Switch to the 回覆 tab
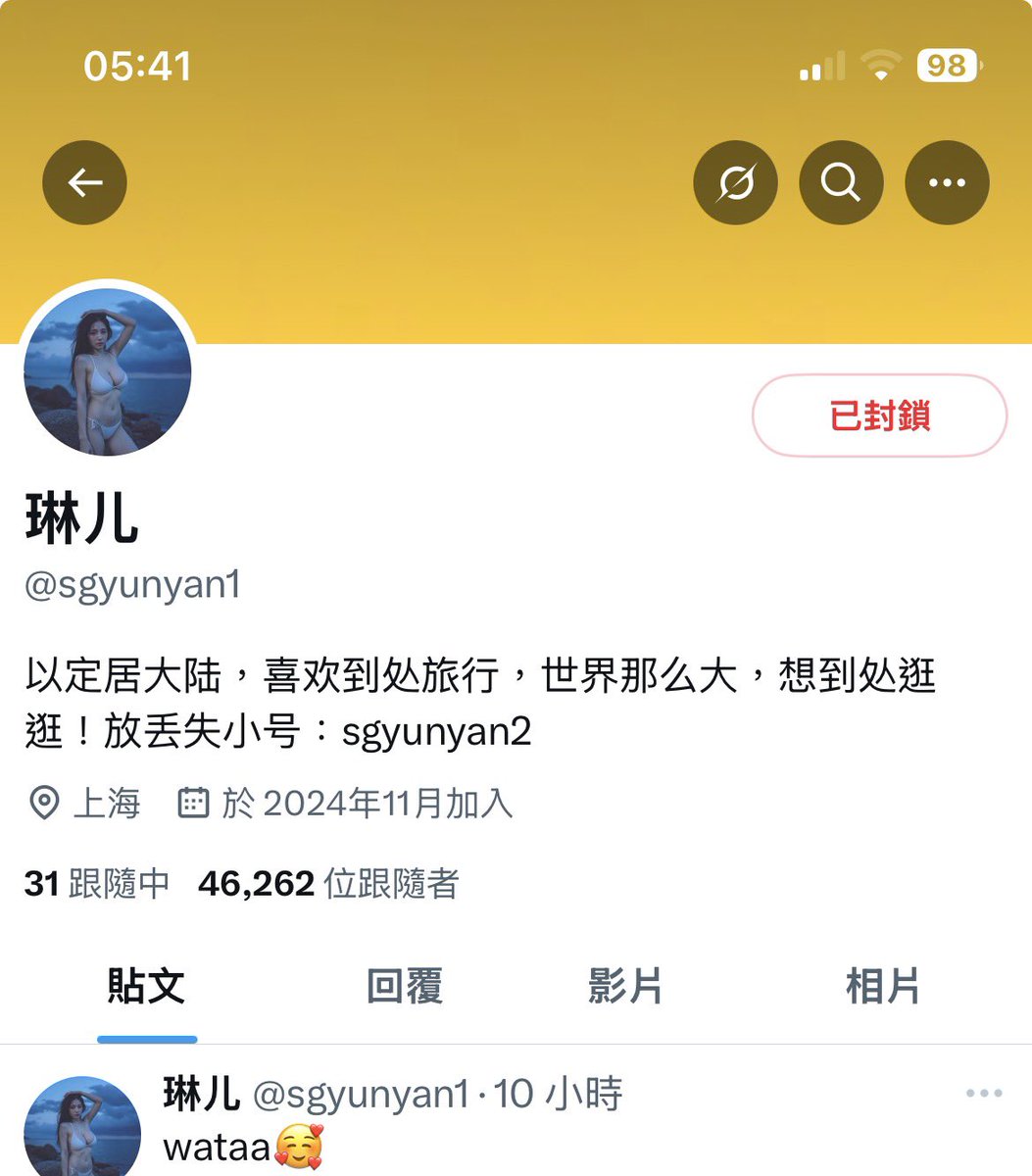The image size is (1032, 1176). coord(405,988)
